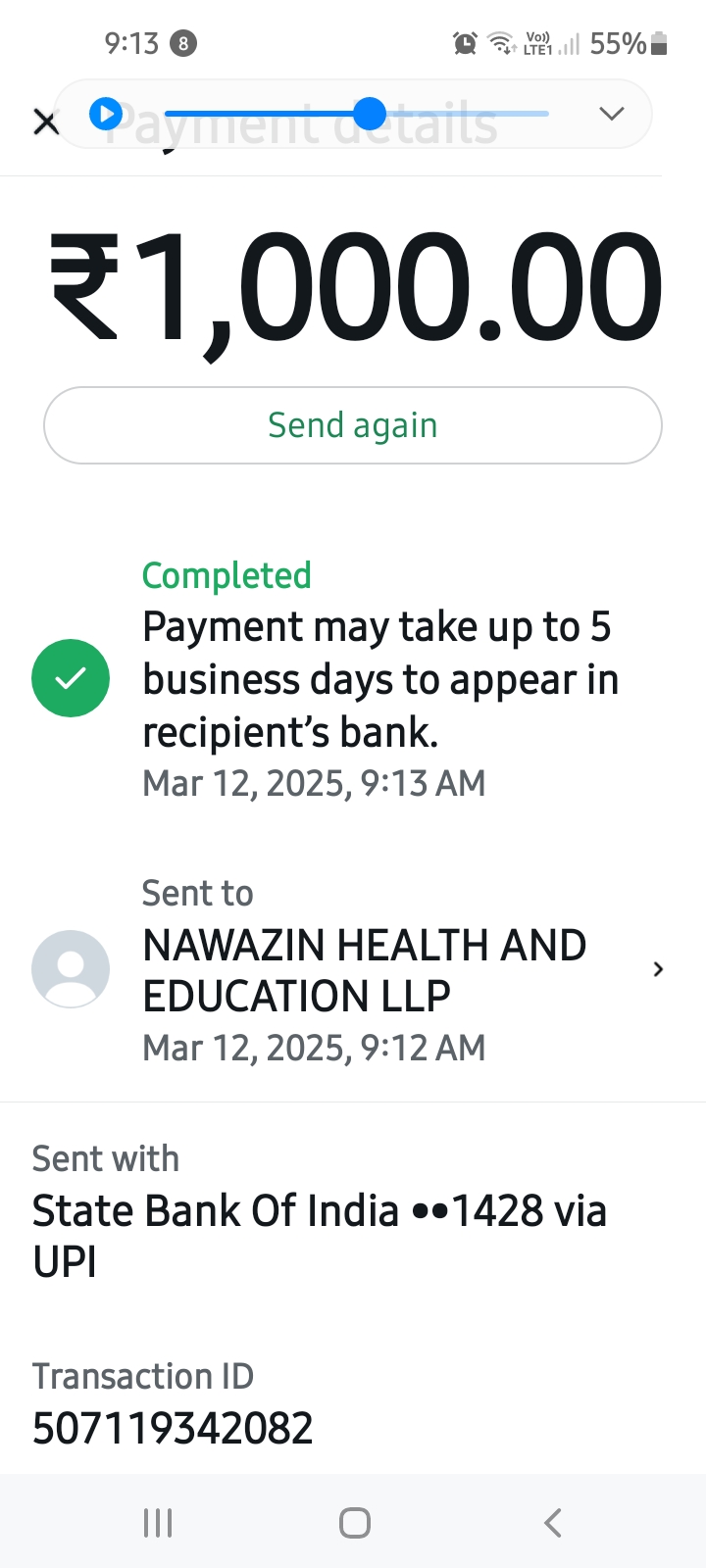706x1568 pixels.
Task: Expand the floating player chevron
Action: click(612, 114)
